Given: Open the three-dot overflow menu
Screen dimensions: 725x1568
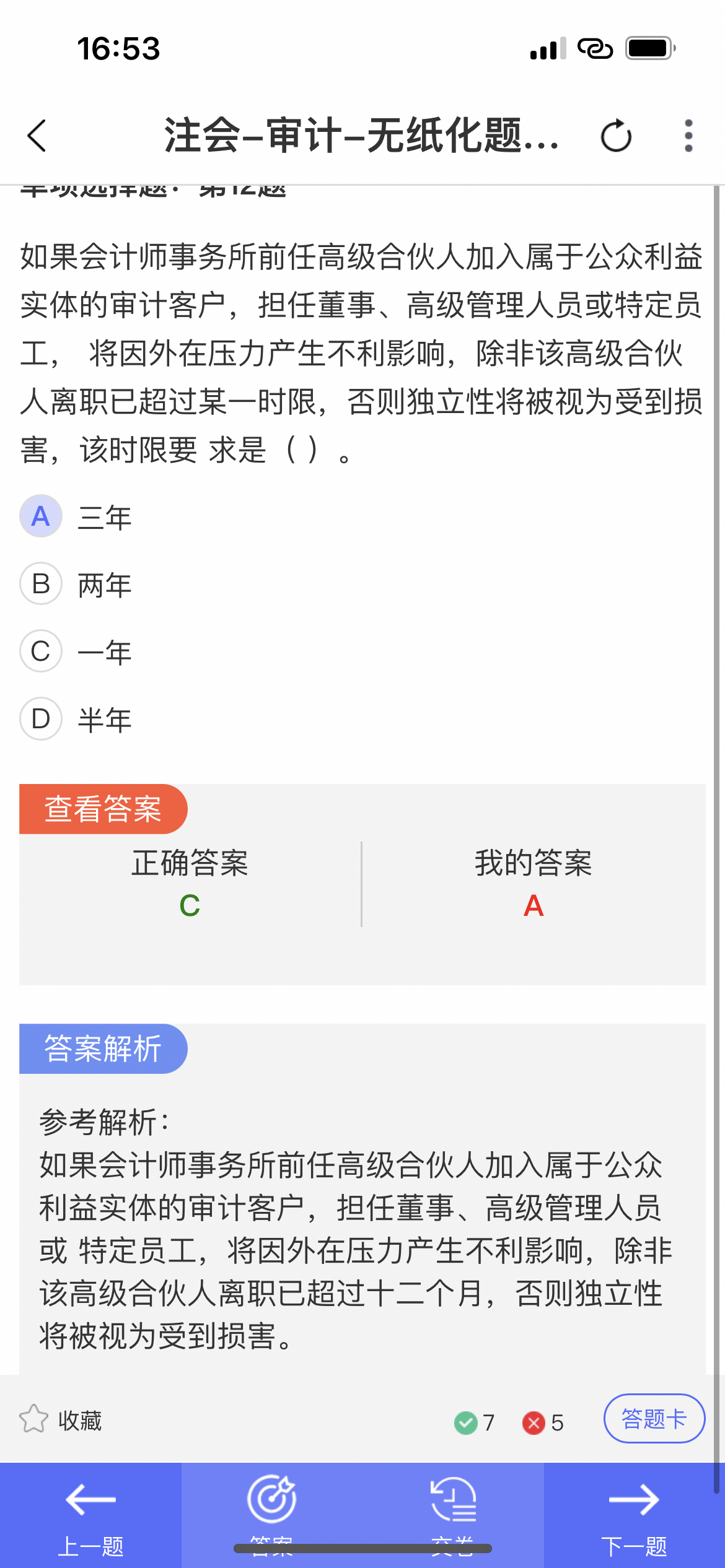Looking at the screenshot, I should point(688,136).
